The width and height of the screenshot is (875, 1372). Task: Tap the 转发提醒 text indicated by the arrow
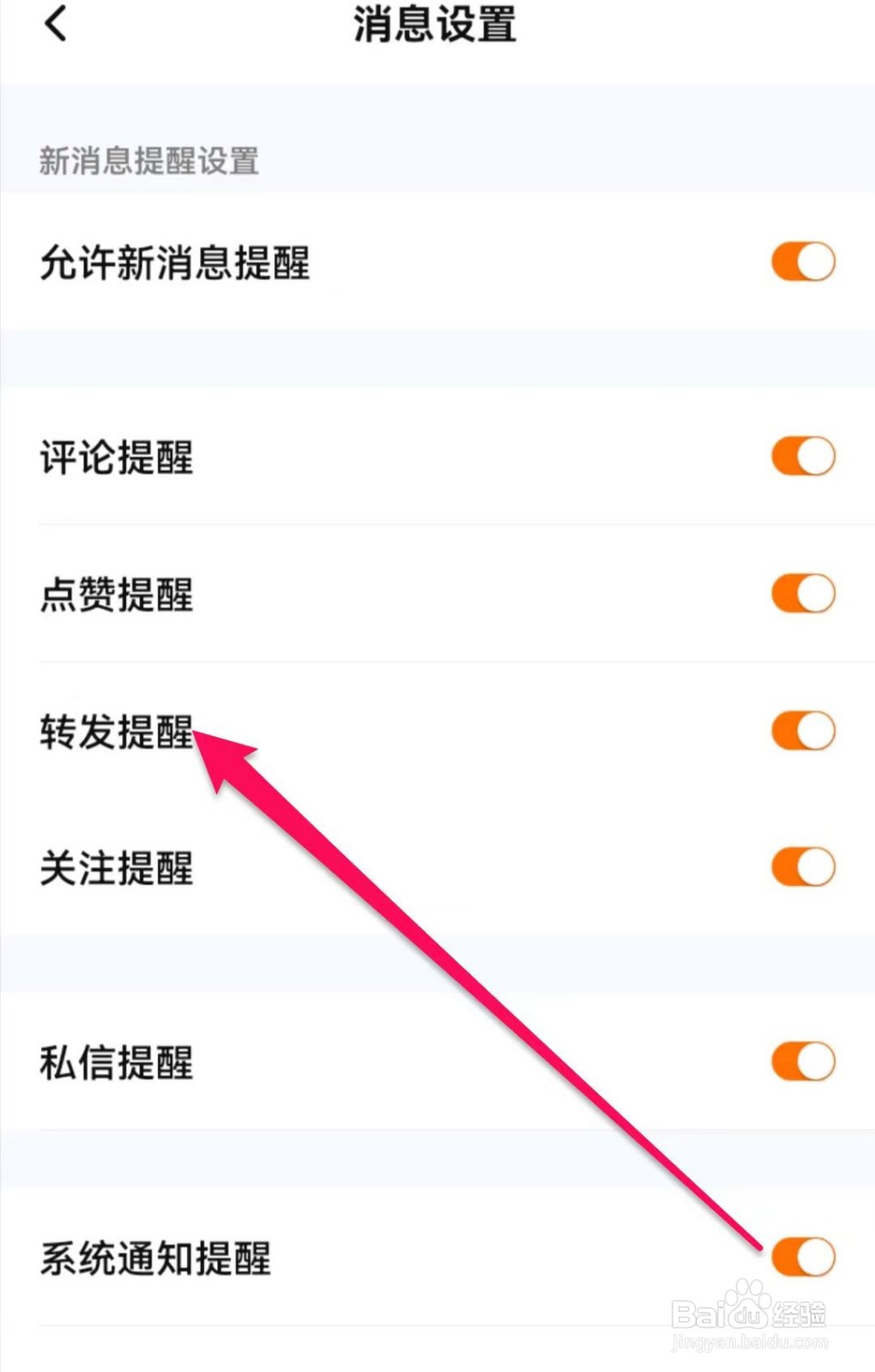tap(116, 733)
